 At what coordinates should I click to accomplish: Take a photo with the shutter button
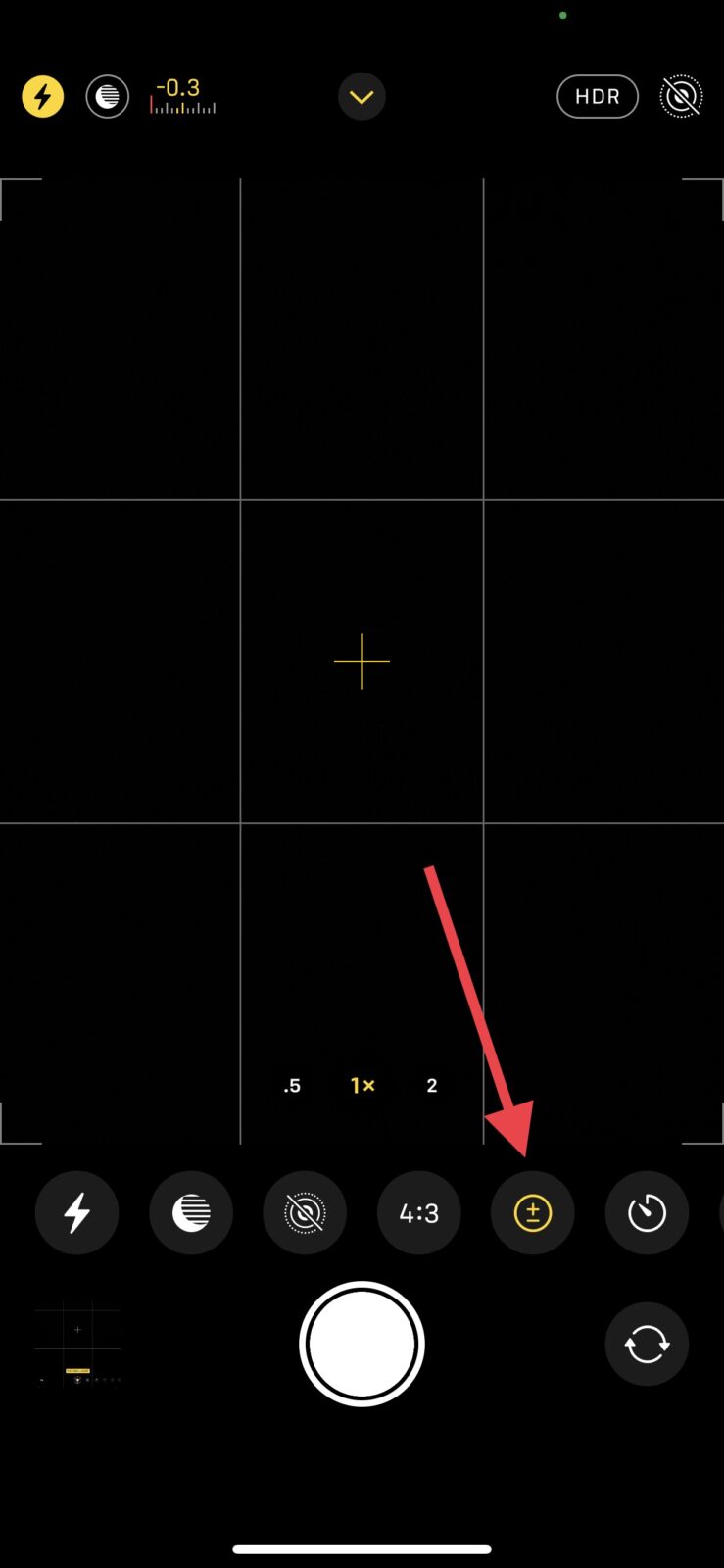coord(362,1344)
